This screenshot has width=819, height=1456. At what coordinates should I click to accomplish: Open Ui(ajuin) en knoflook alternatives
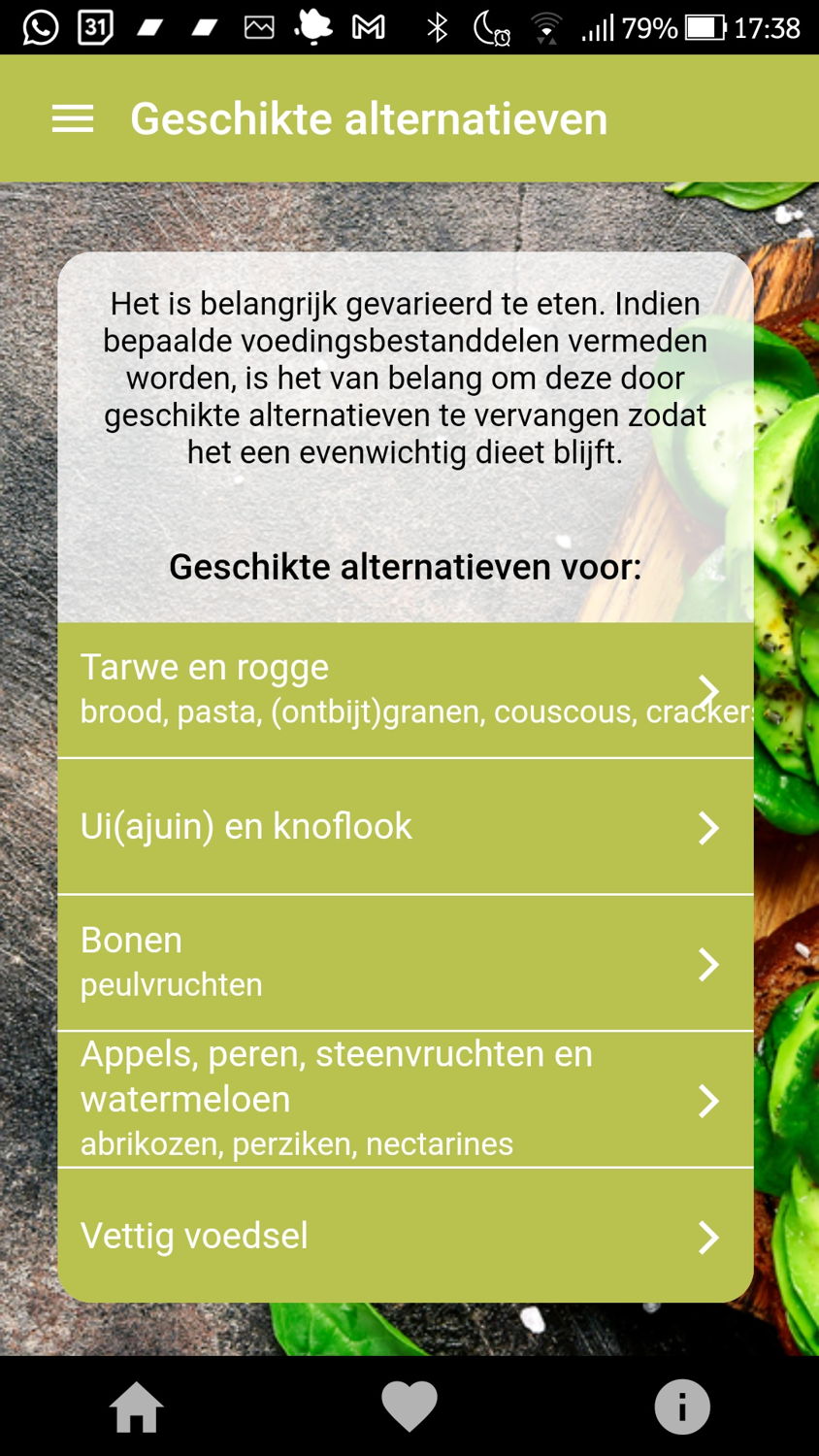[405, 826]
